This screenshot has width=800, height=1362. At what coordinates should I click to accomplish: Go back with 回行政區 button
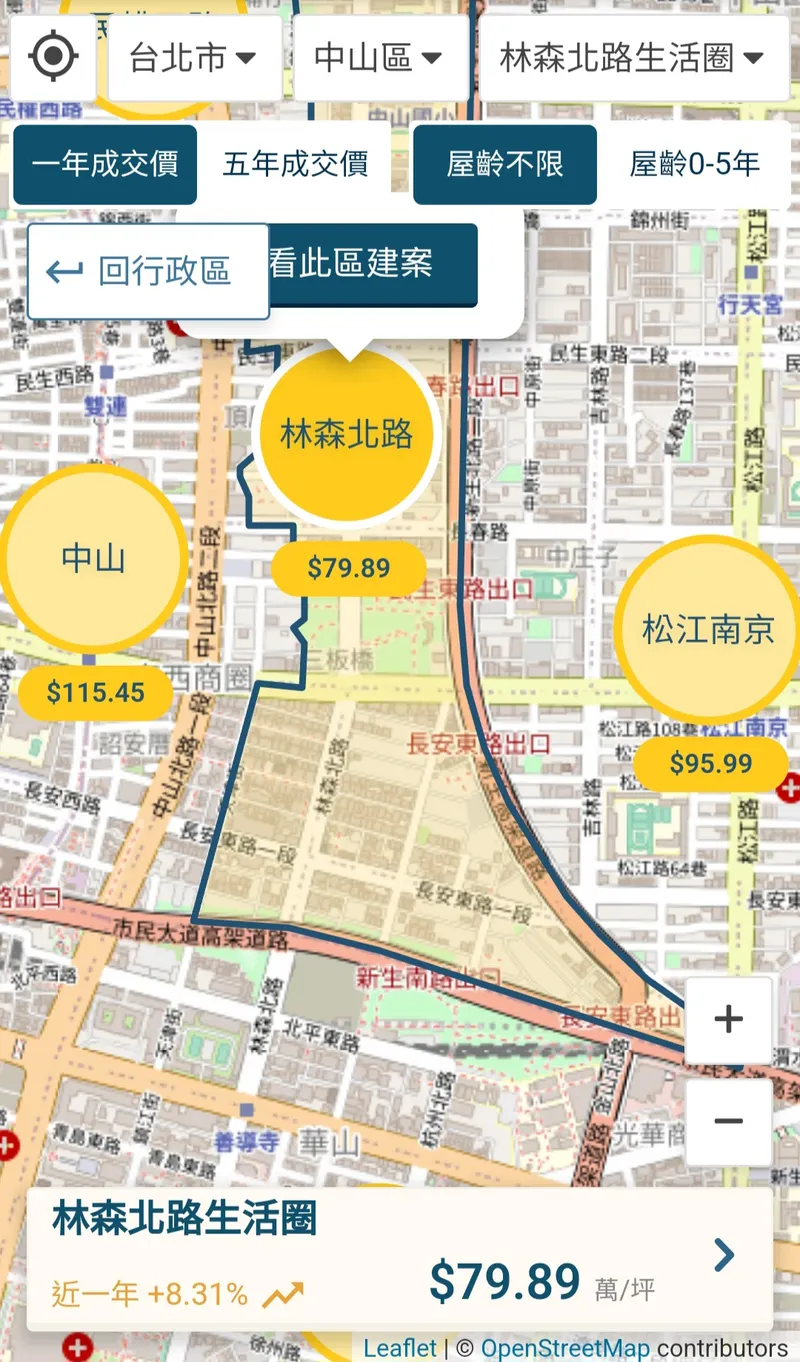coord(148,271)
